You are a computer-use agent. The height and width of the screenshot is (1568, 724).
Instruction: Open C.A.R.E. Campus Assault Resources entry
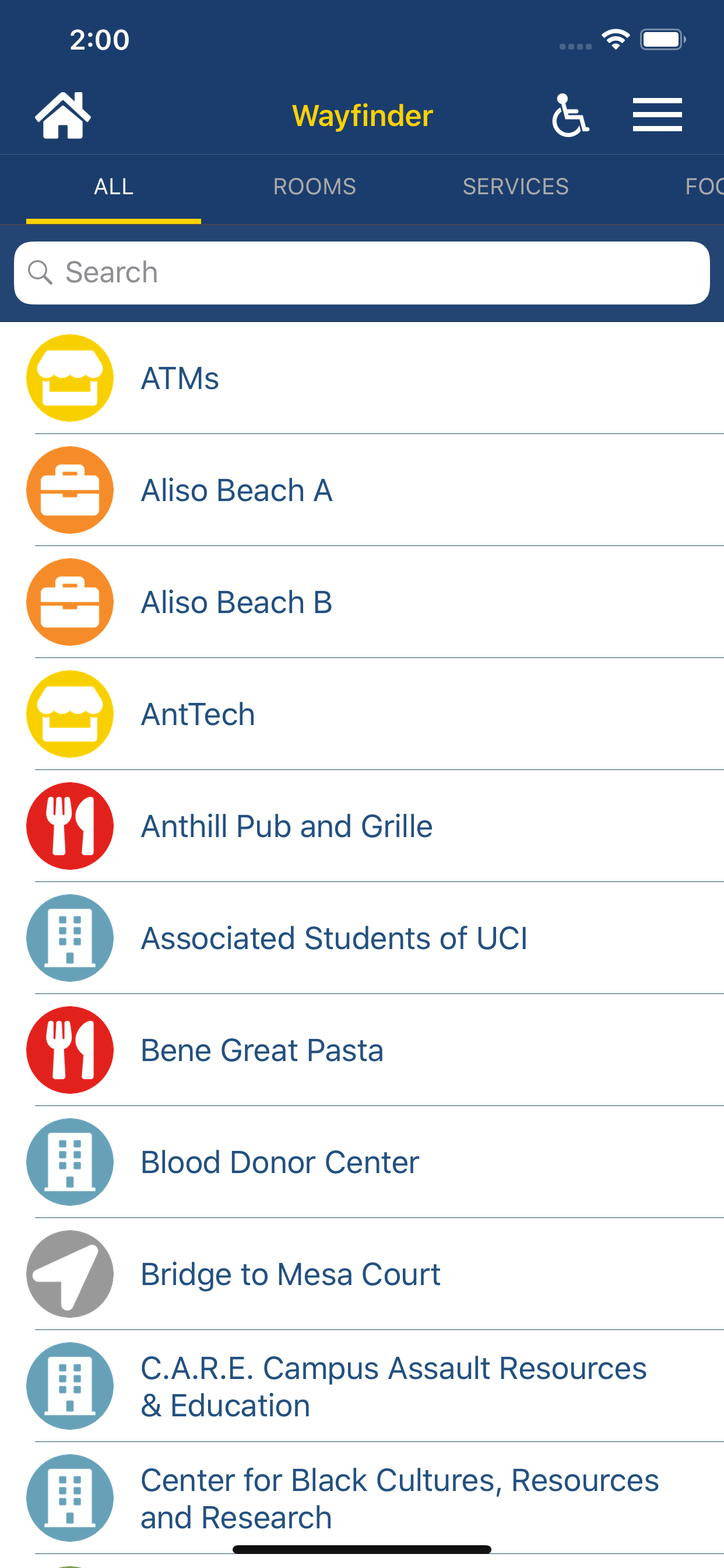362,1386
